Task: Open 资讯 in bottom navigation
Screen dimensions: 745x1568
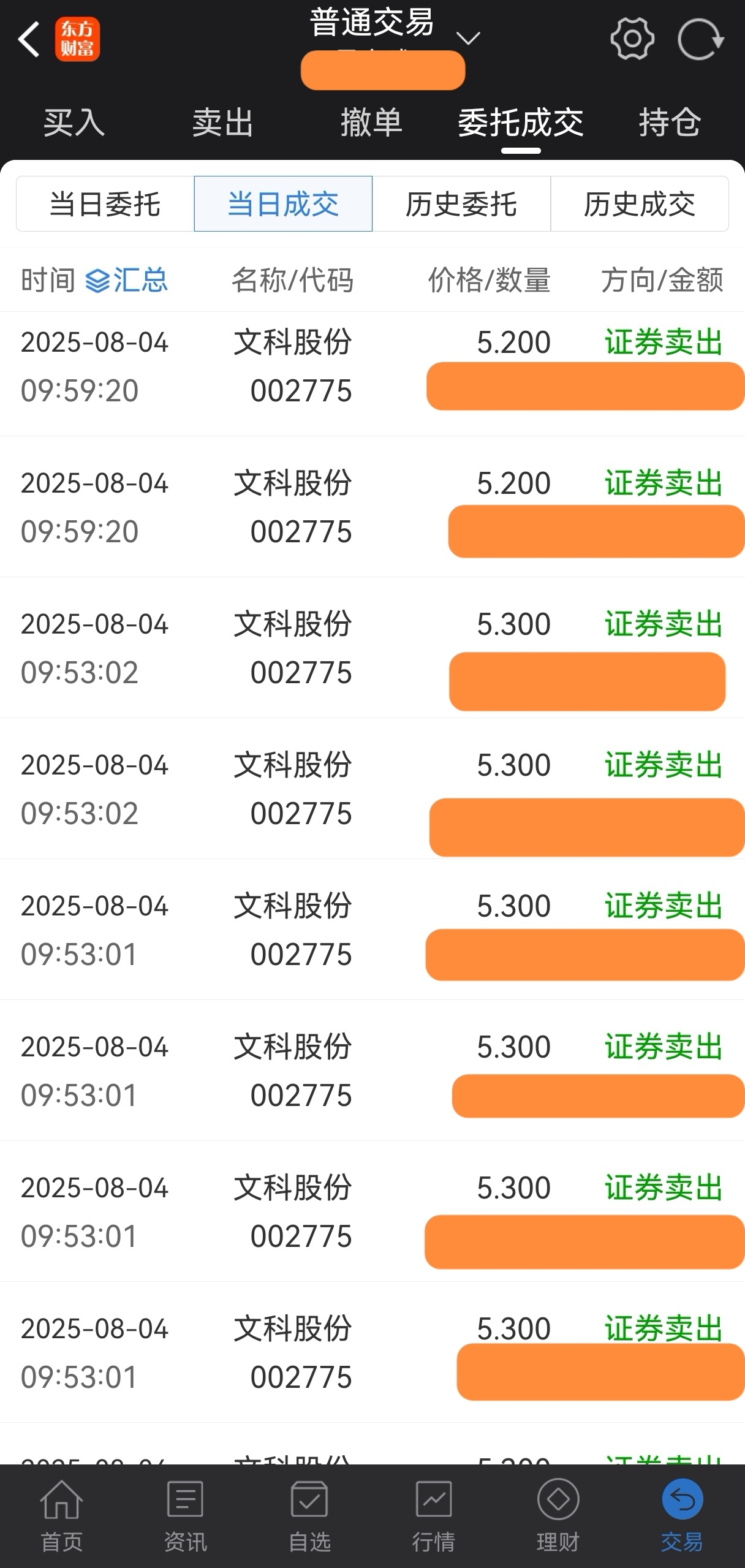Action: pos(186,1517)
